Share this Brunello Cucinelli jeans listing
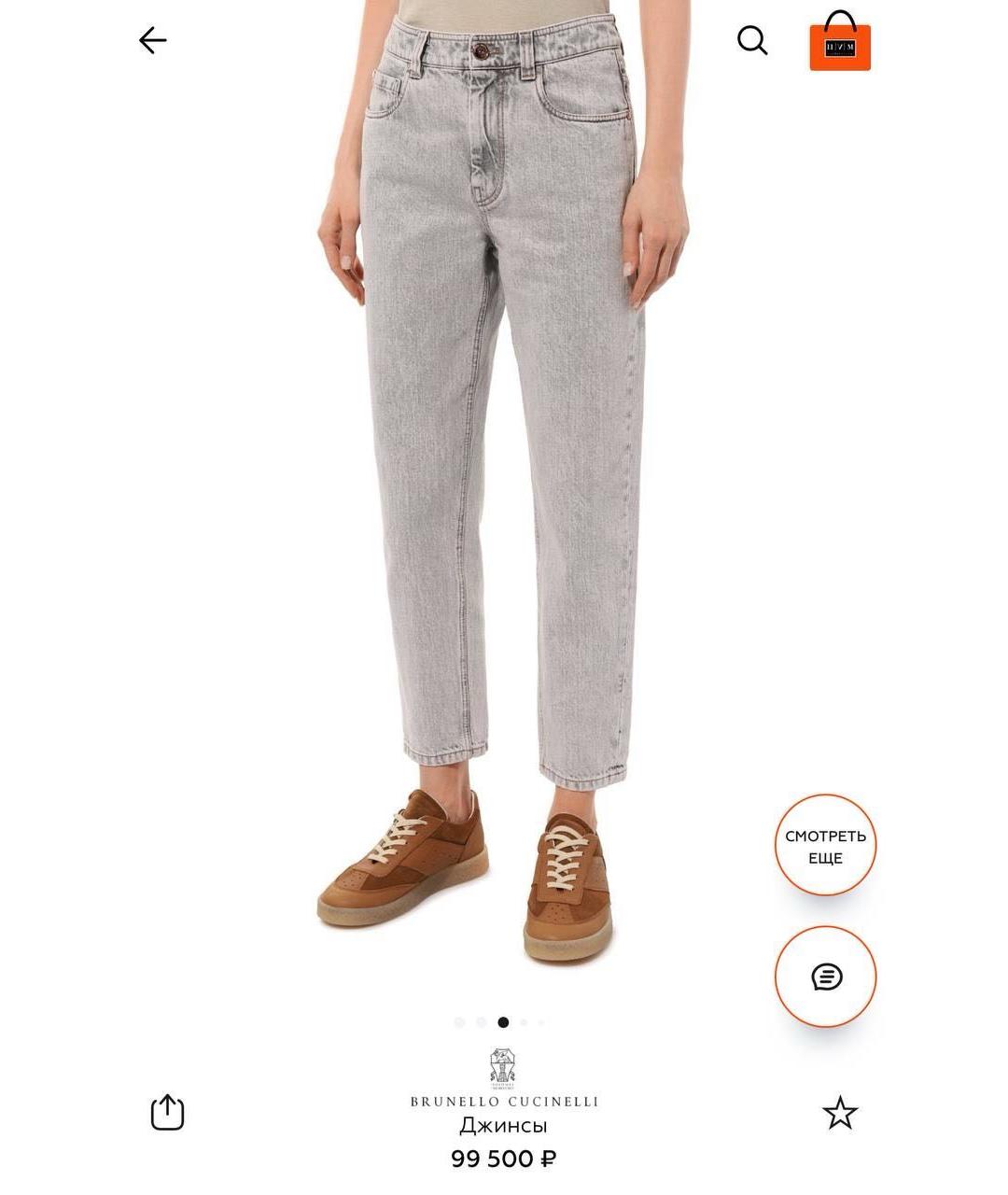The image size is (1008, 1195). (x=168, y=1112)
